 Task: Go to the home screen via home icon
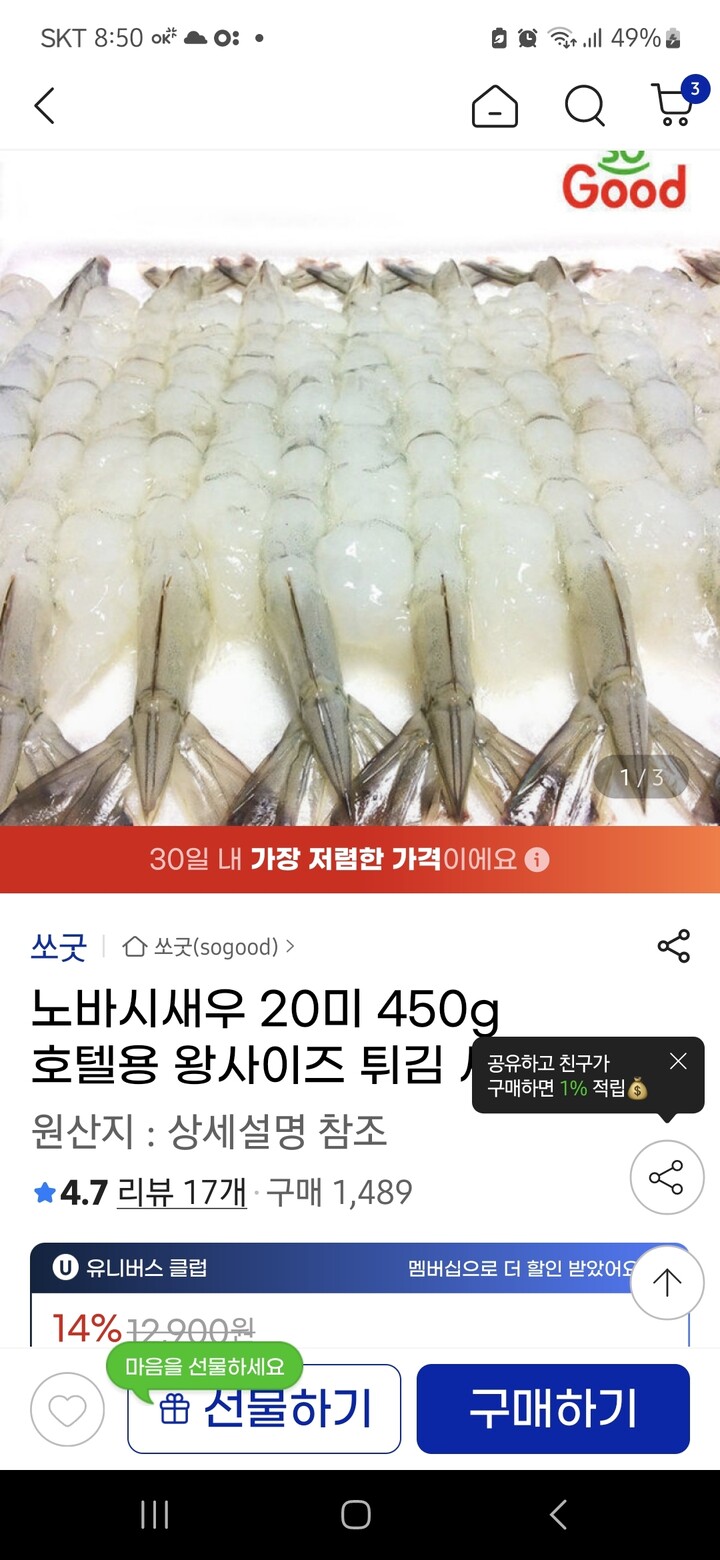click(495, 106)
